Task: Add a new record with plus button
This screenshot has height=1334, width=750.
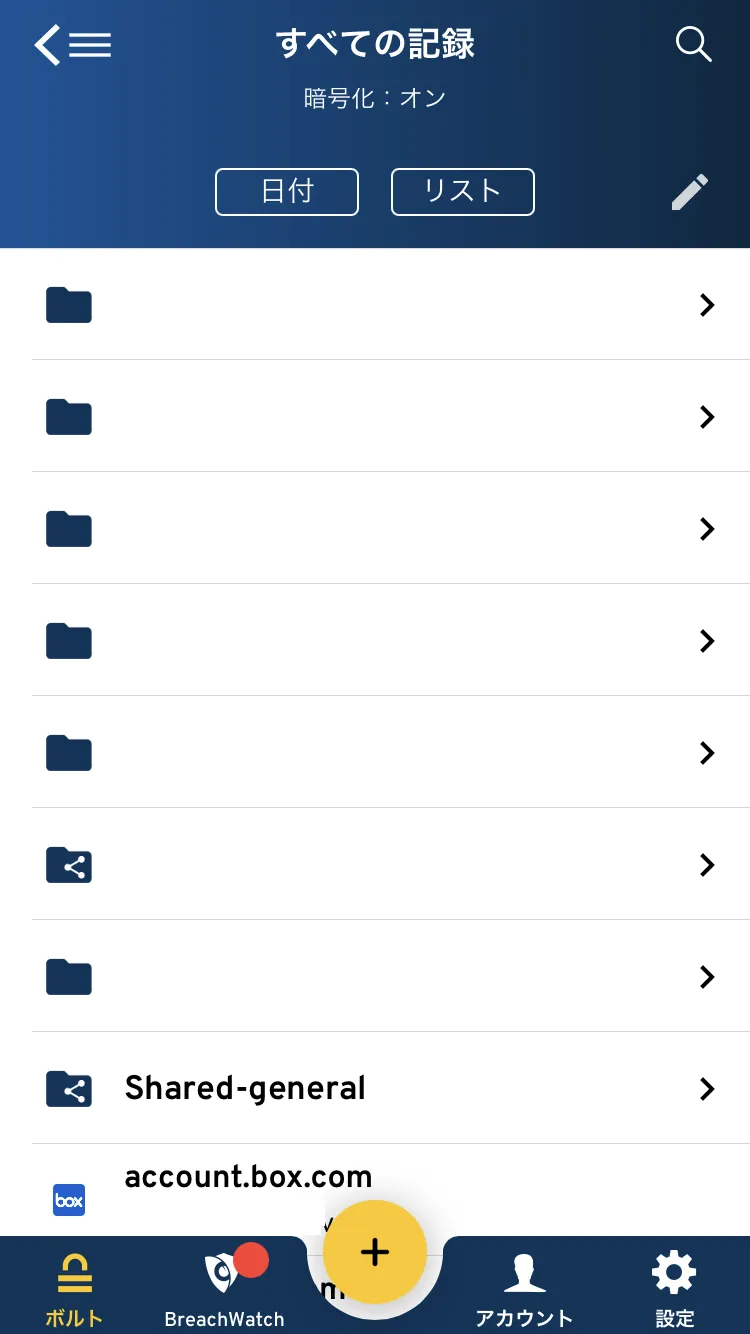Action: point(375,1252)
